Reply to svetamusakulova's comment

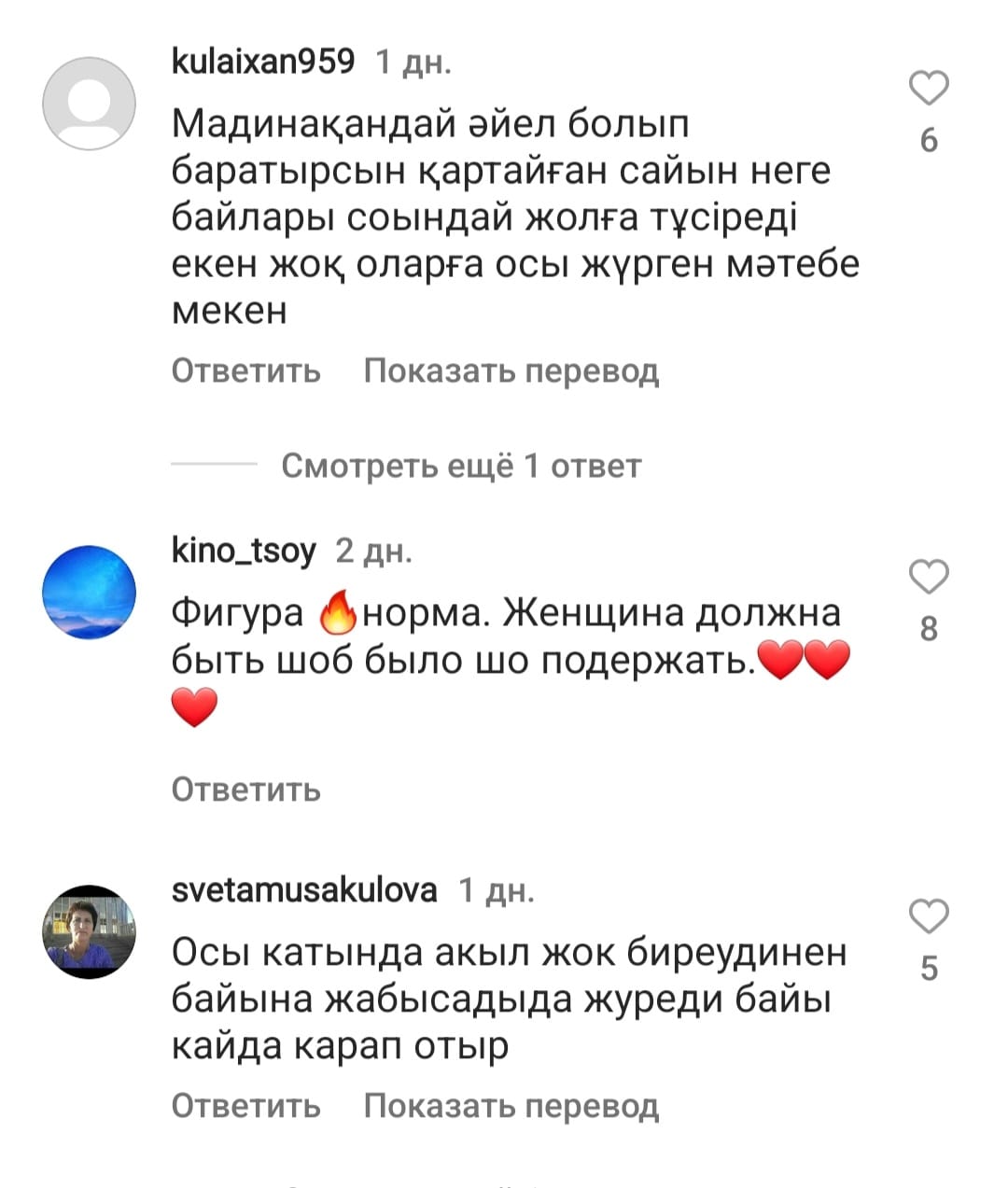245,1106
